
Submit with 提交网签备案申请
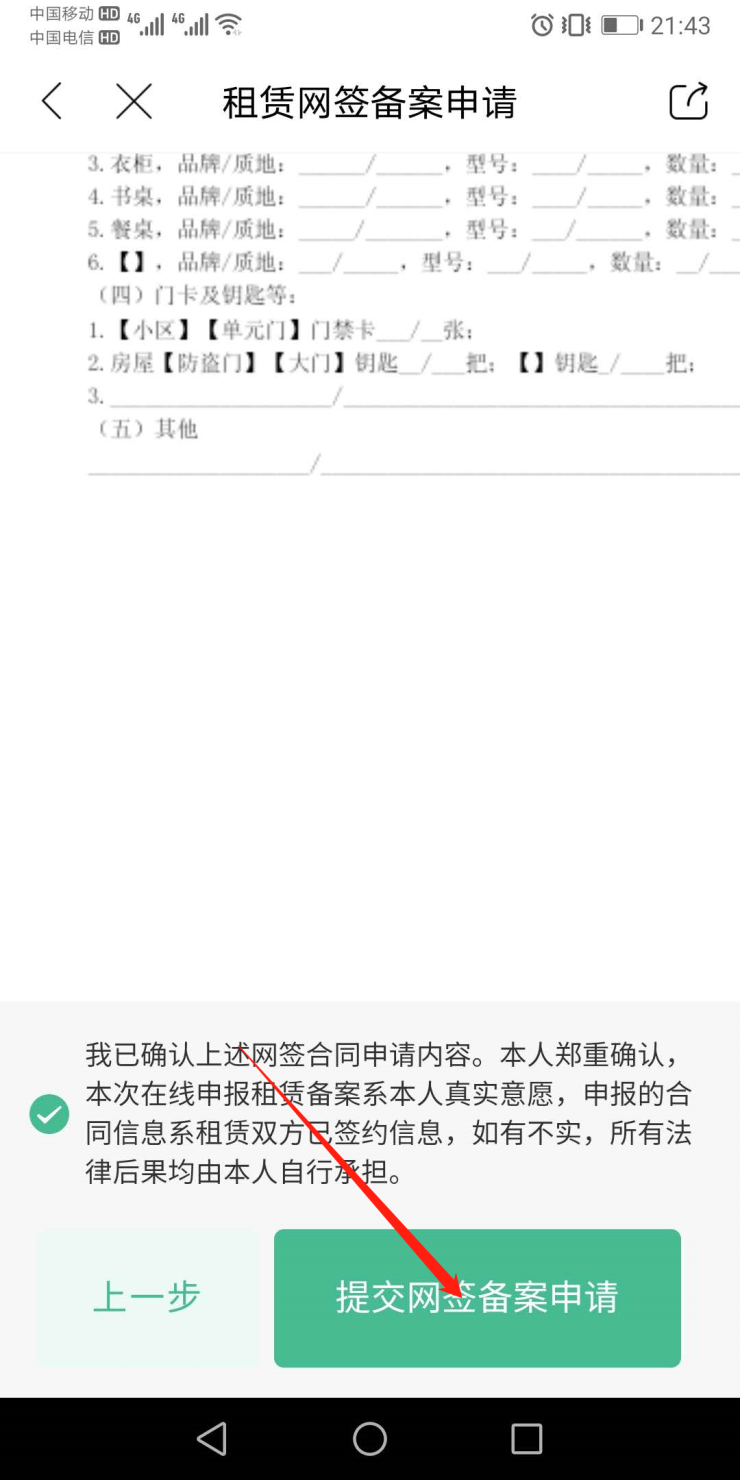tap(477, 1297)
